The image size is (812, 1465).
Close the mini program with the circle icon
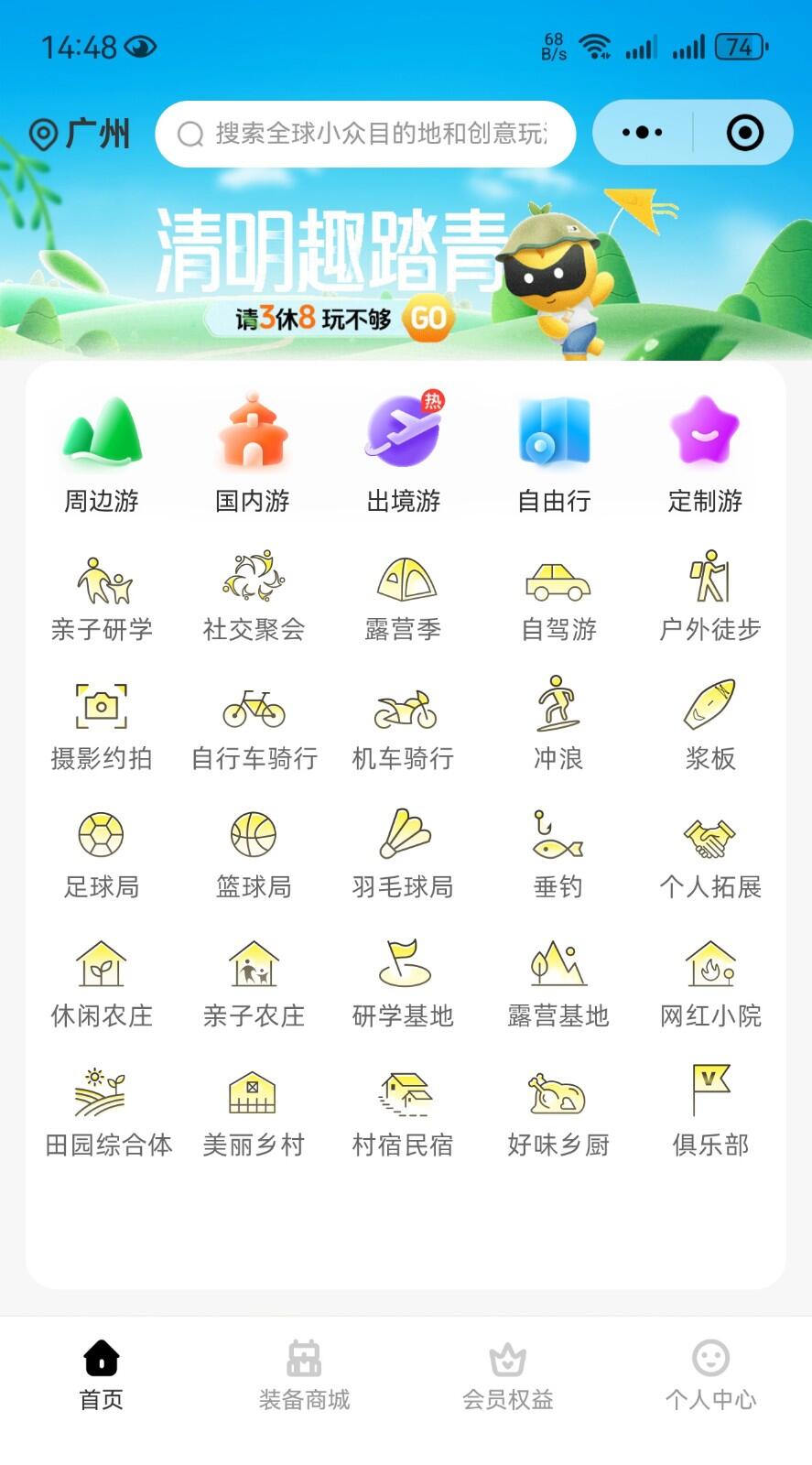(744, 133)
